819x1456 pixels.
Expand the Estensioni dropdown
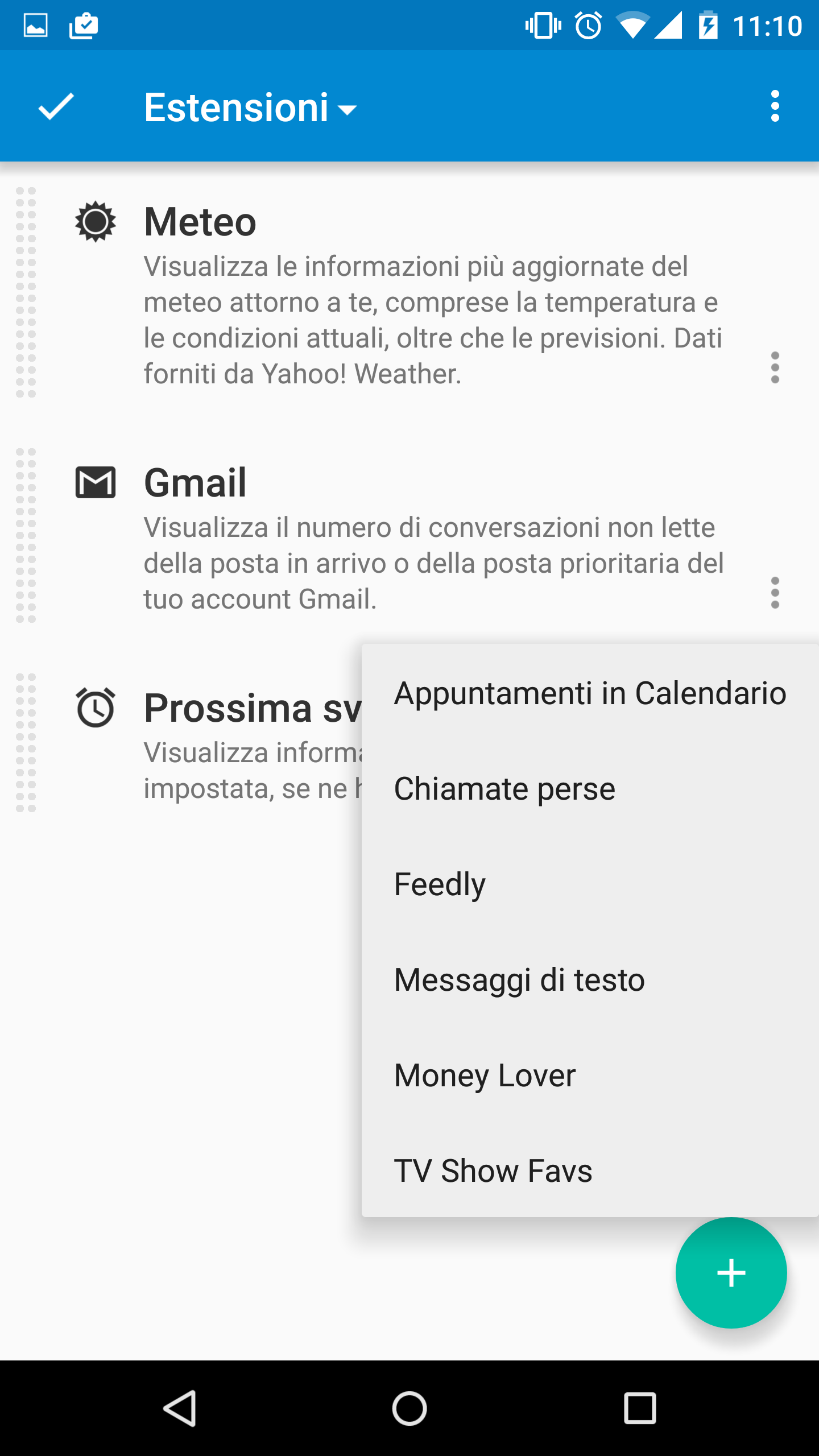(250, 107)
